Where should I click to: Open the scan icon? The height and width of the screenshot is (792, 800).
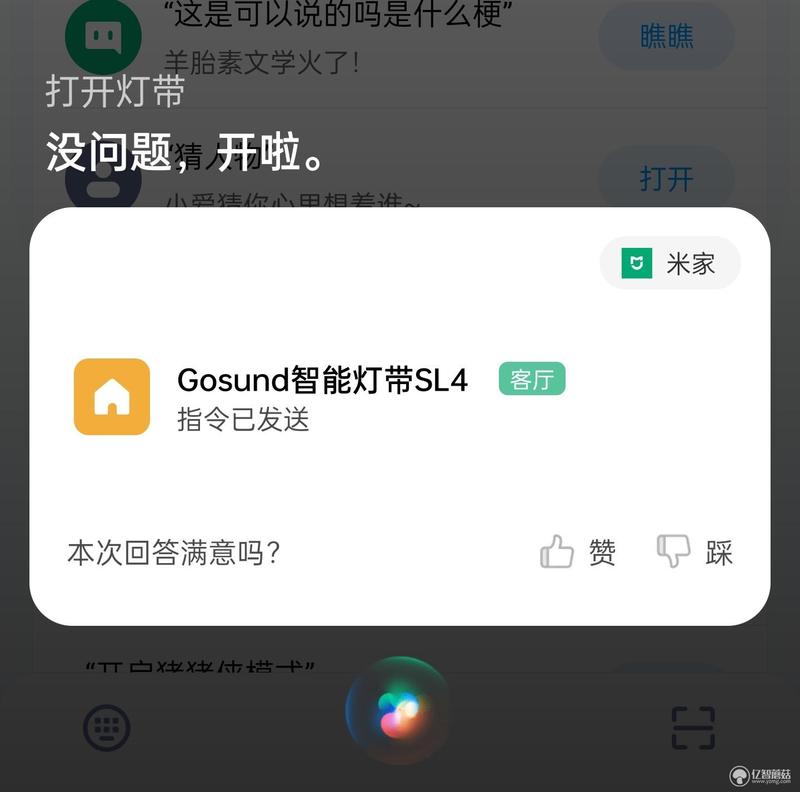click(692, 728)
